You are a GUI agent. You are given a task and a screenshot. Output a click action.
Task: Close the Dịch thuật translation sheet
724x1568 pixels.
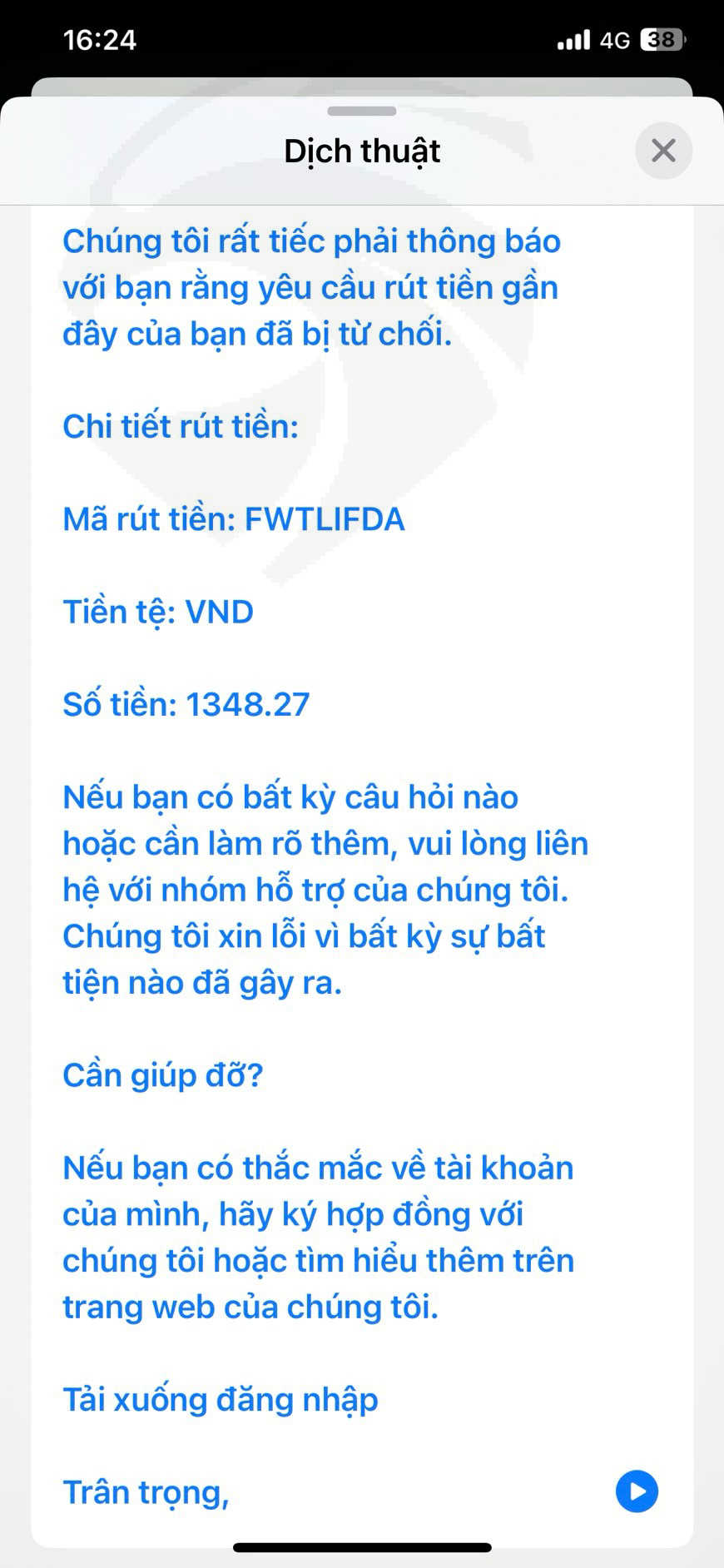coord(663,151)
